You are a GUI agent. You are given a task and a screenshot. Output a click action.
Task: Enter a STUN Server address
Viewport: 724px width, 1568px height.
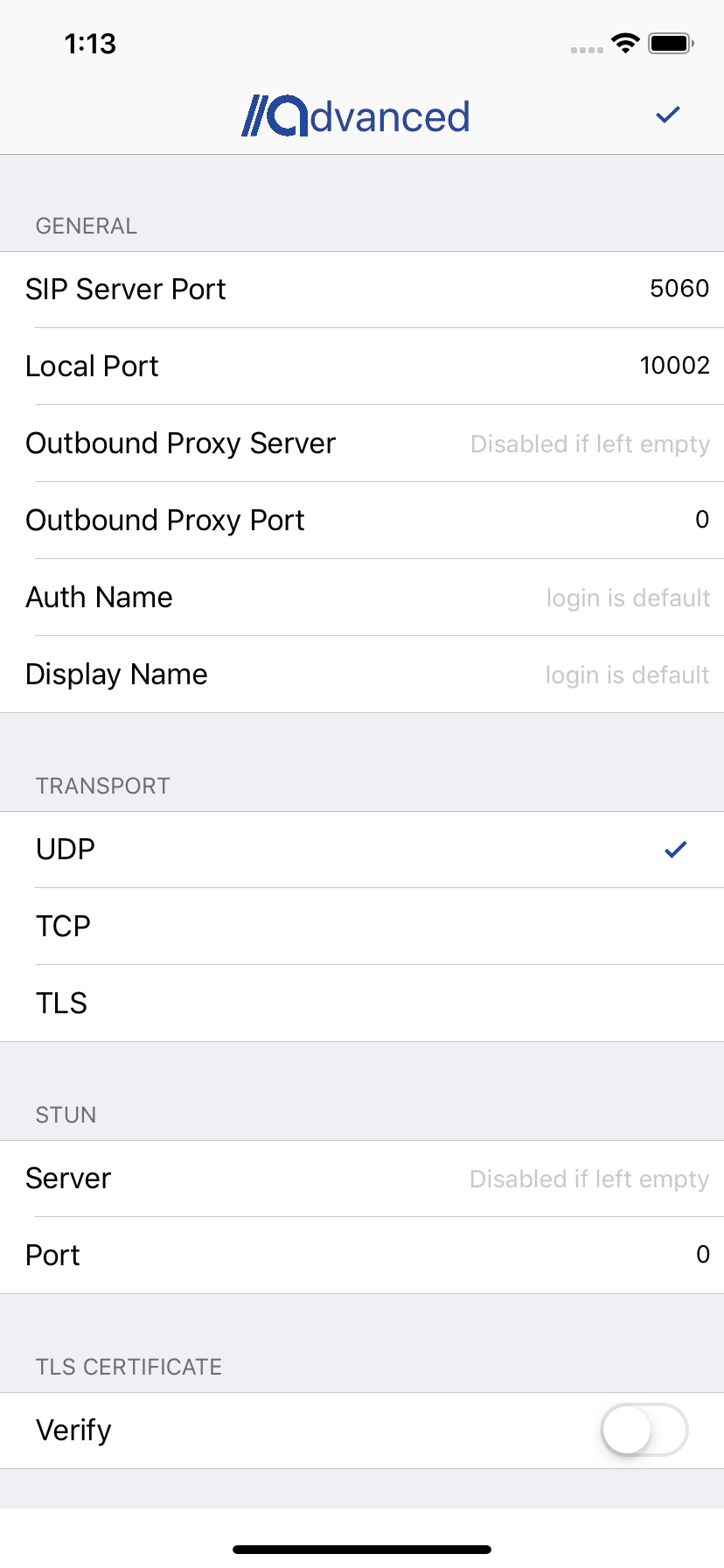click(x=588, y=1179)
